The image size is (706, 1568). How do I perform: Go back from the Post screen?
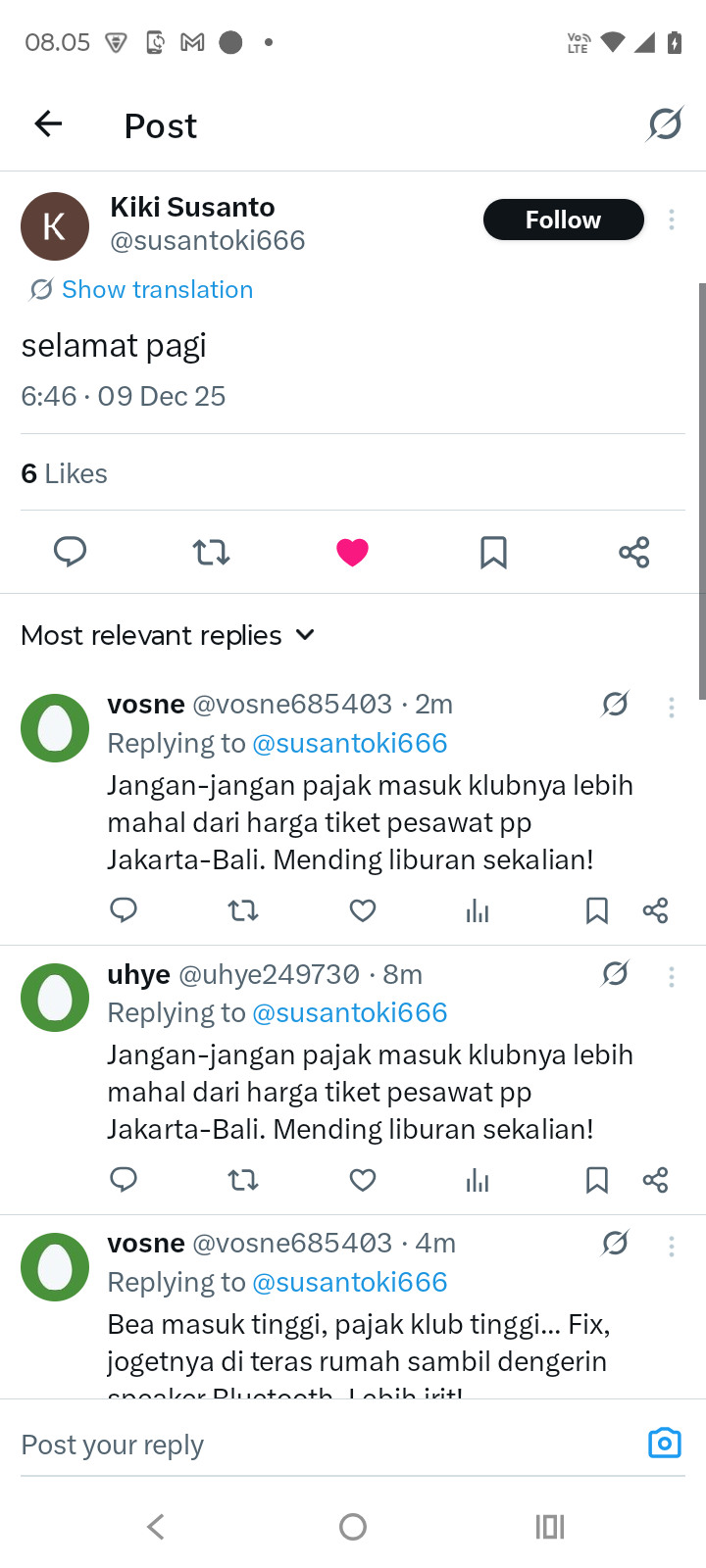coord(48,123)
